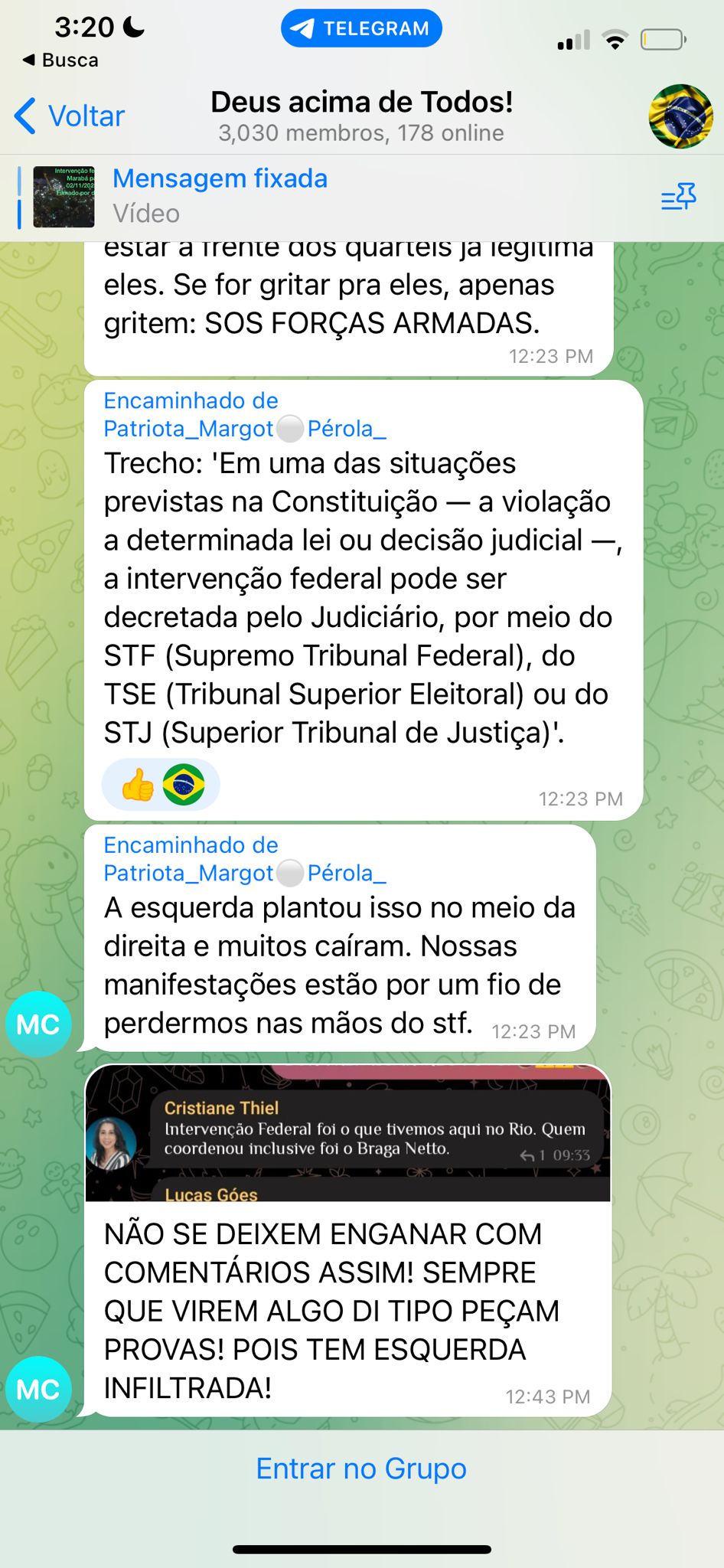Tap the thumbs-up Brazil flag reaction chip

pyautogui.click(x=161, y=785)
